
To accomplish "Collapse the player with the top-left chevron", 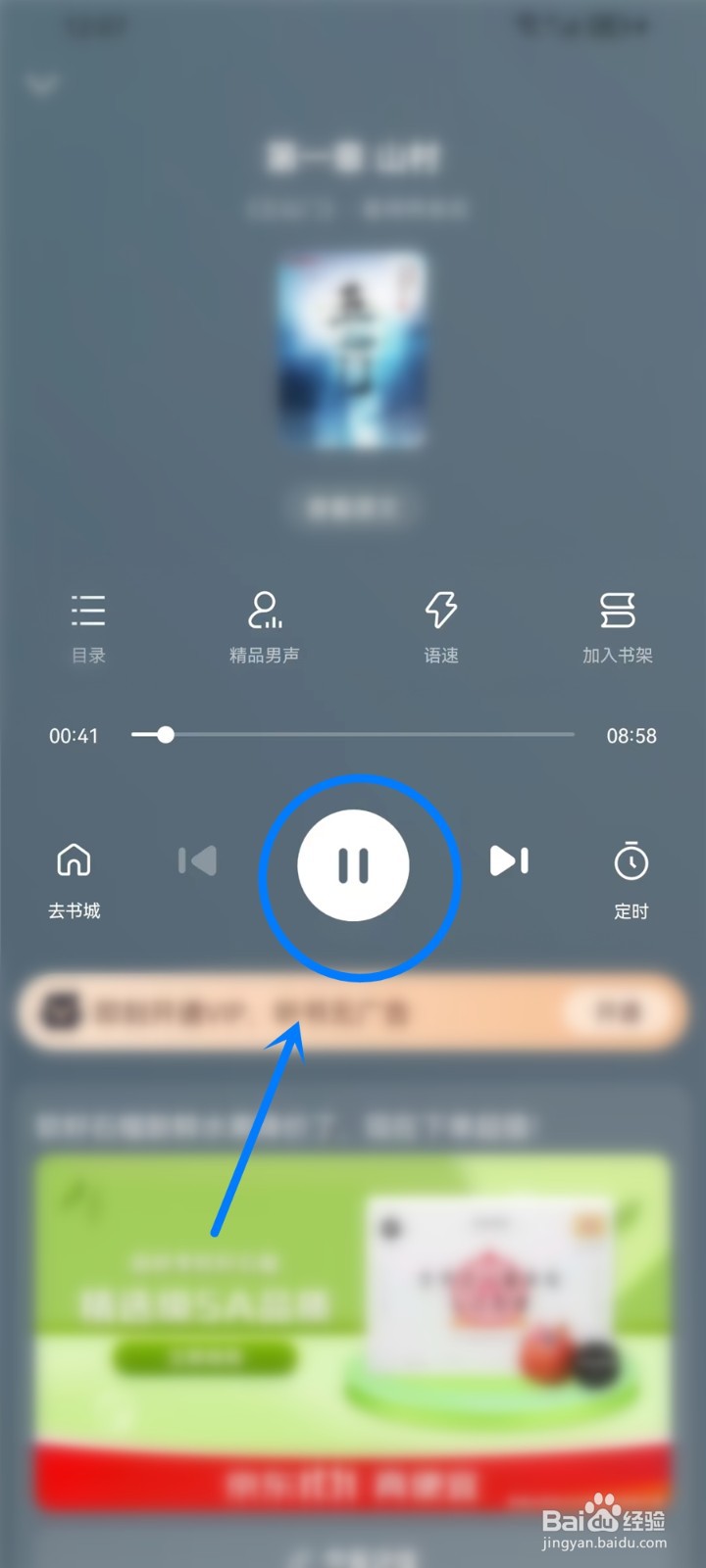I will (x=41, y=88).
